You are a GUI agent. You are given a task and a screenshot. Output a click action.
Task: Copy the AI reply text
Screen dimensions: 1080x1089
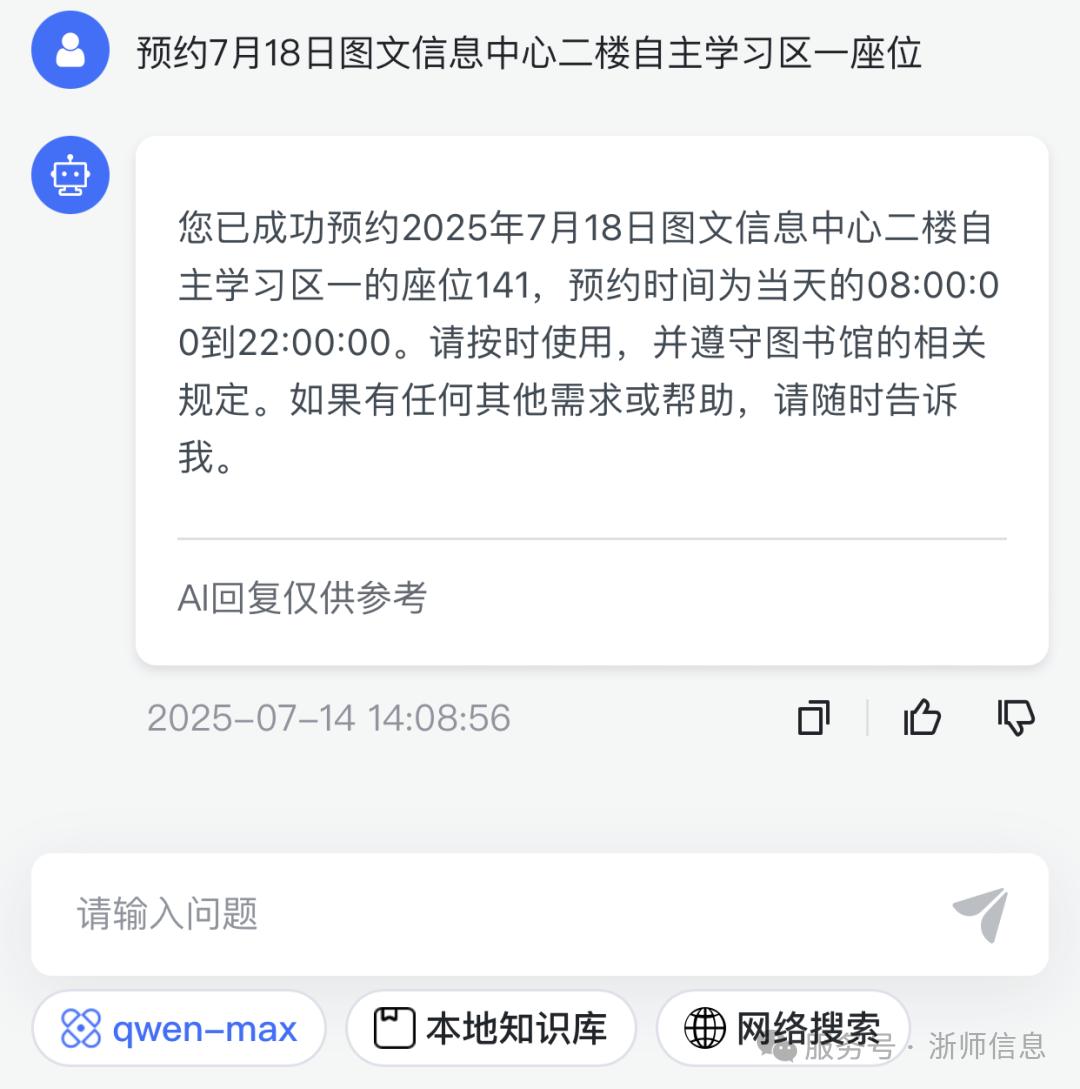coord(813,718)
